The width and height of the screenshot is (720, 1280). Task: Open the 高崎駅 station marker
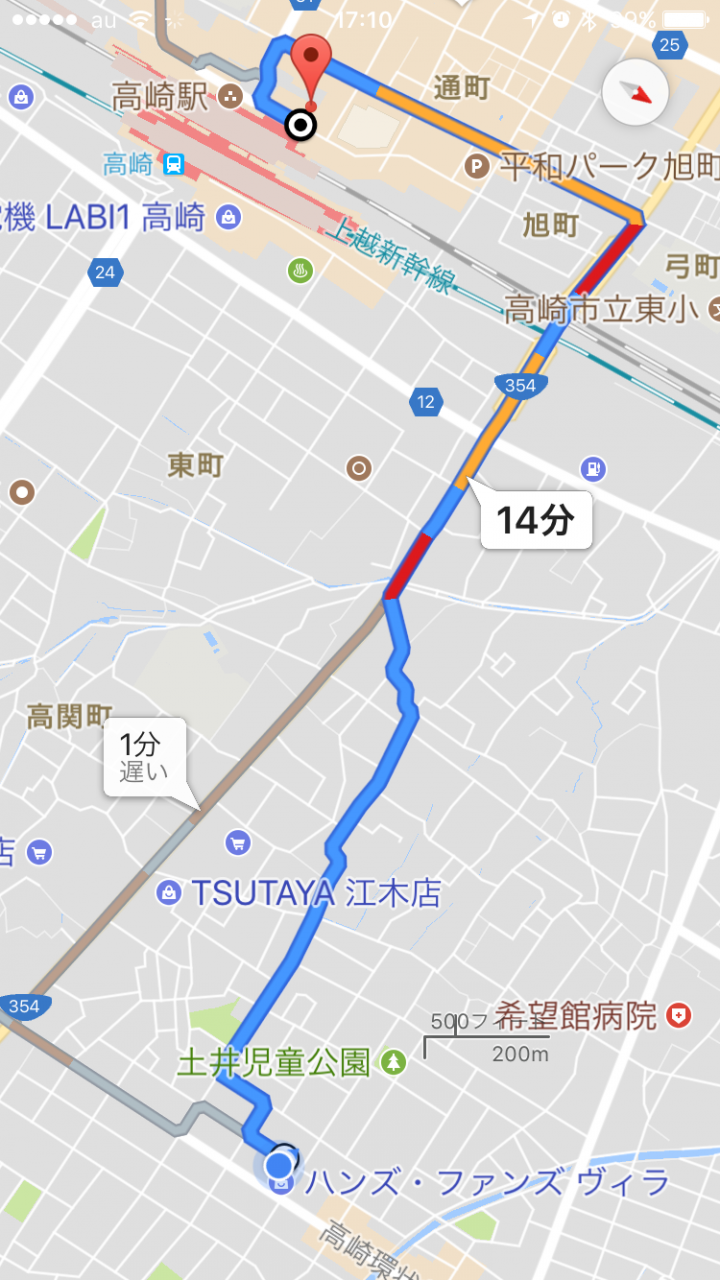[231, 97]
